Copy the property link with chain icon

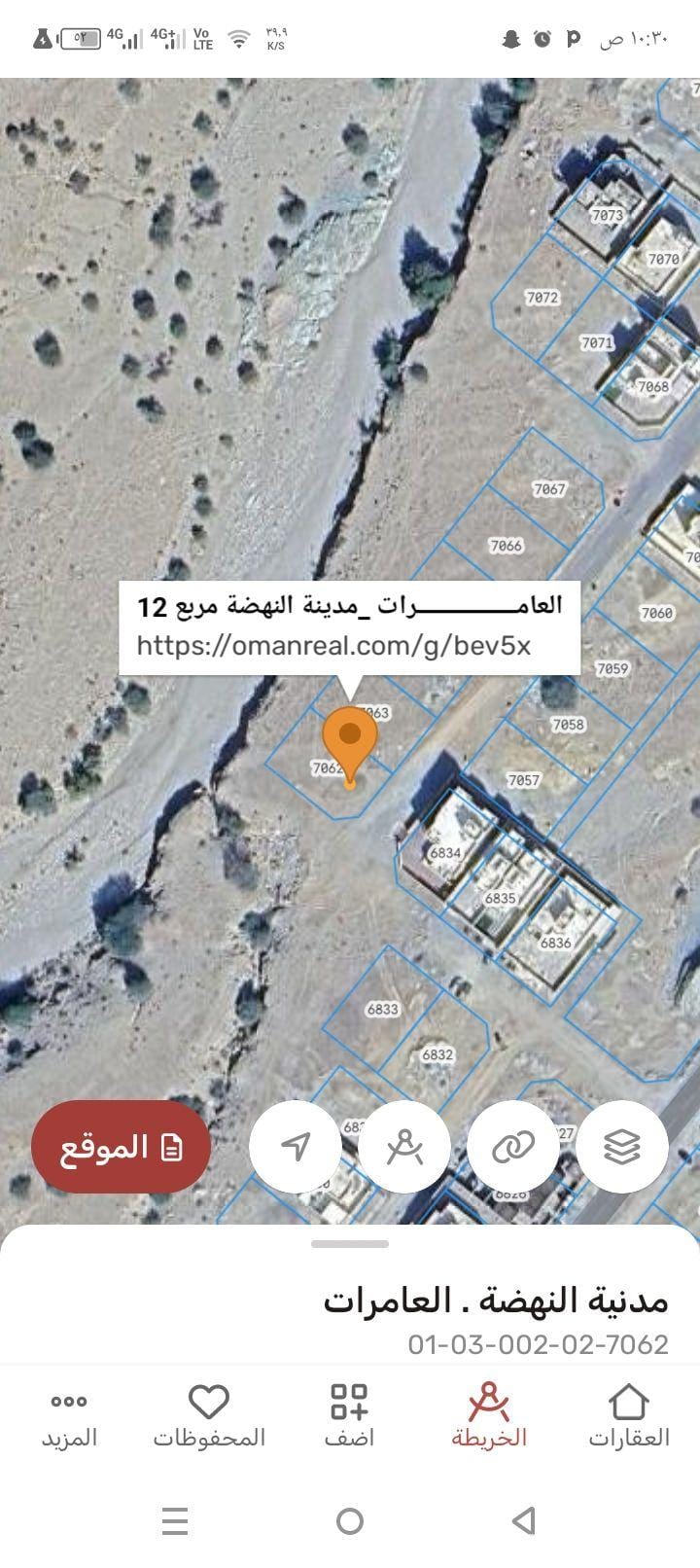[x=513, y=1147]
